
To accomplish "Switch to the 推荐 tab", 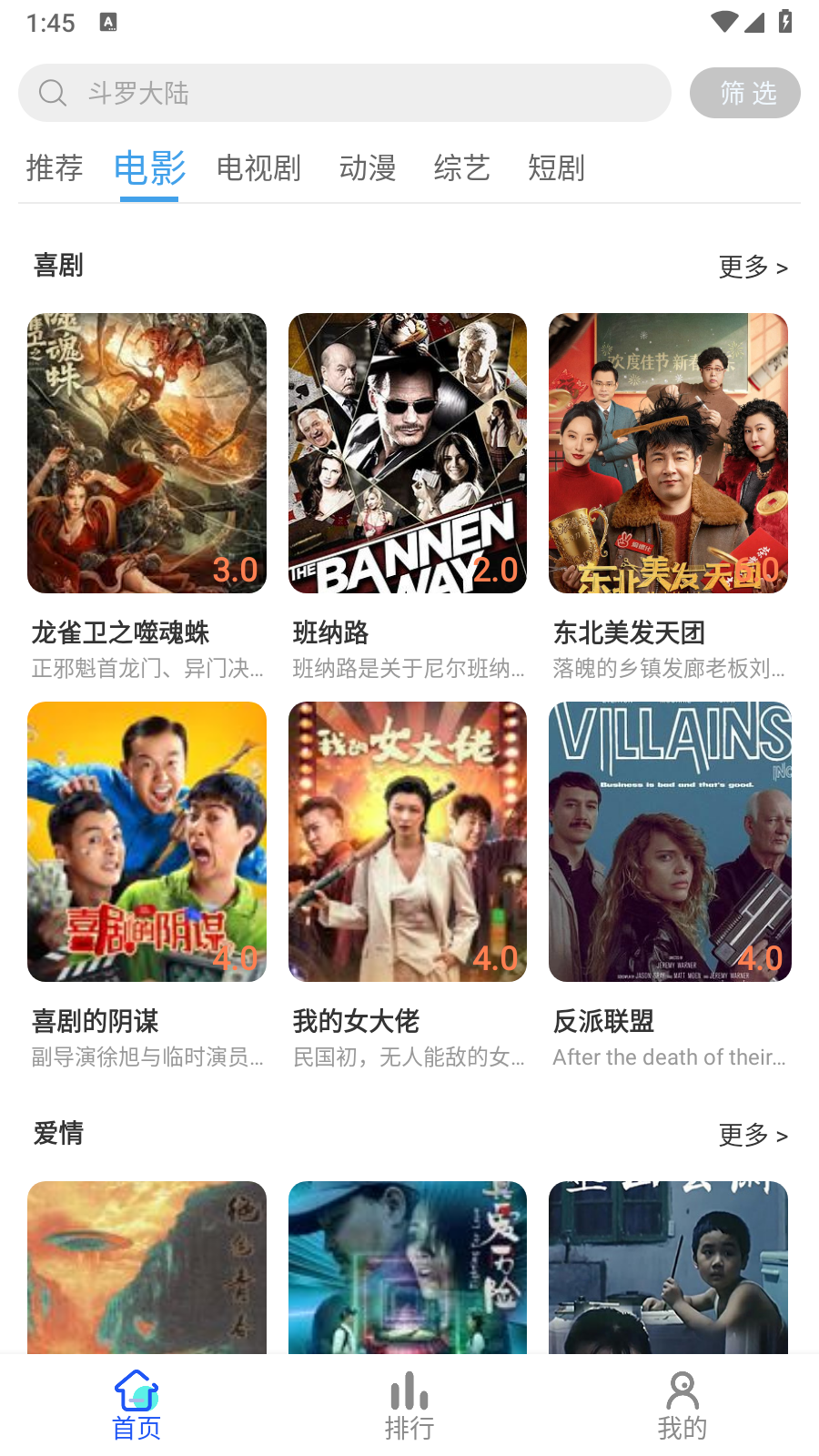I will pos(55,168).
